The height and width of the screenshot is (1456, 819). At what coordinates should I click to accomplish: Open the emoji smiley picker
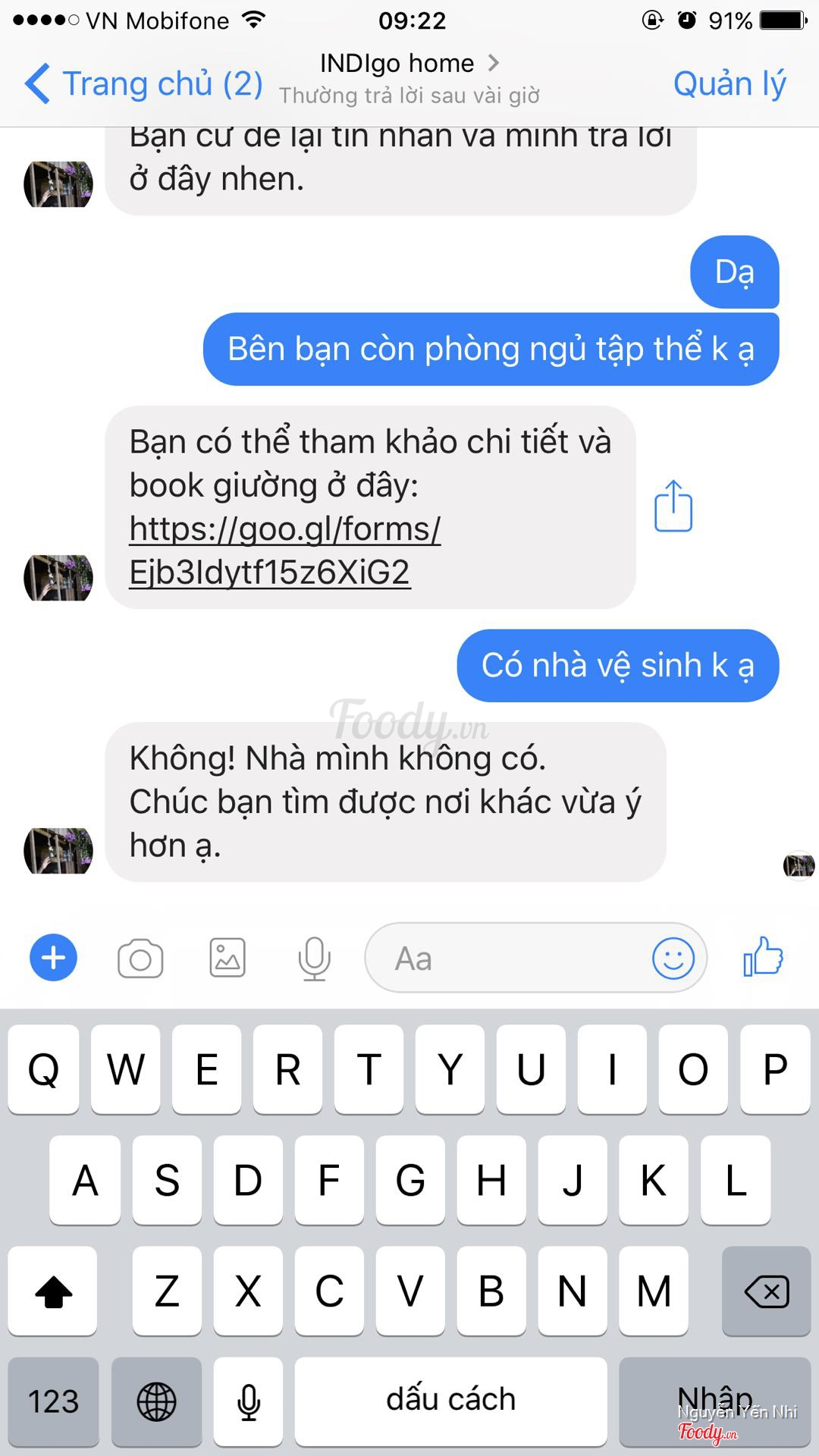coord(673,959)
